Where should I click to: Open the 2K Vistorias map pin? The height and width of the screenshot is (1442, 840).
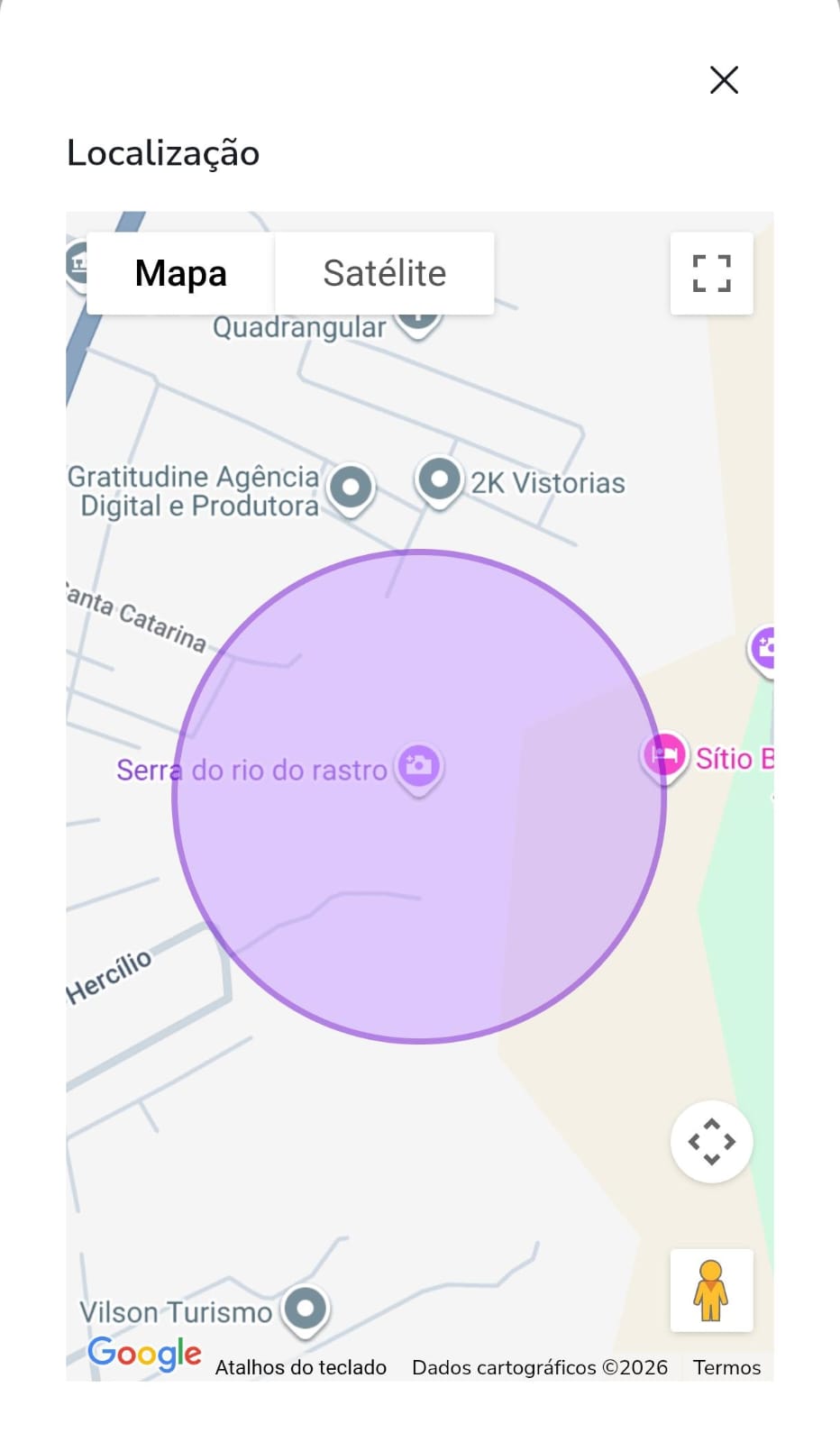[x=439, y=482]
